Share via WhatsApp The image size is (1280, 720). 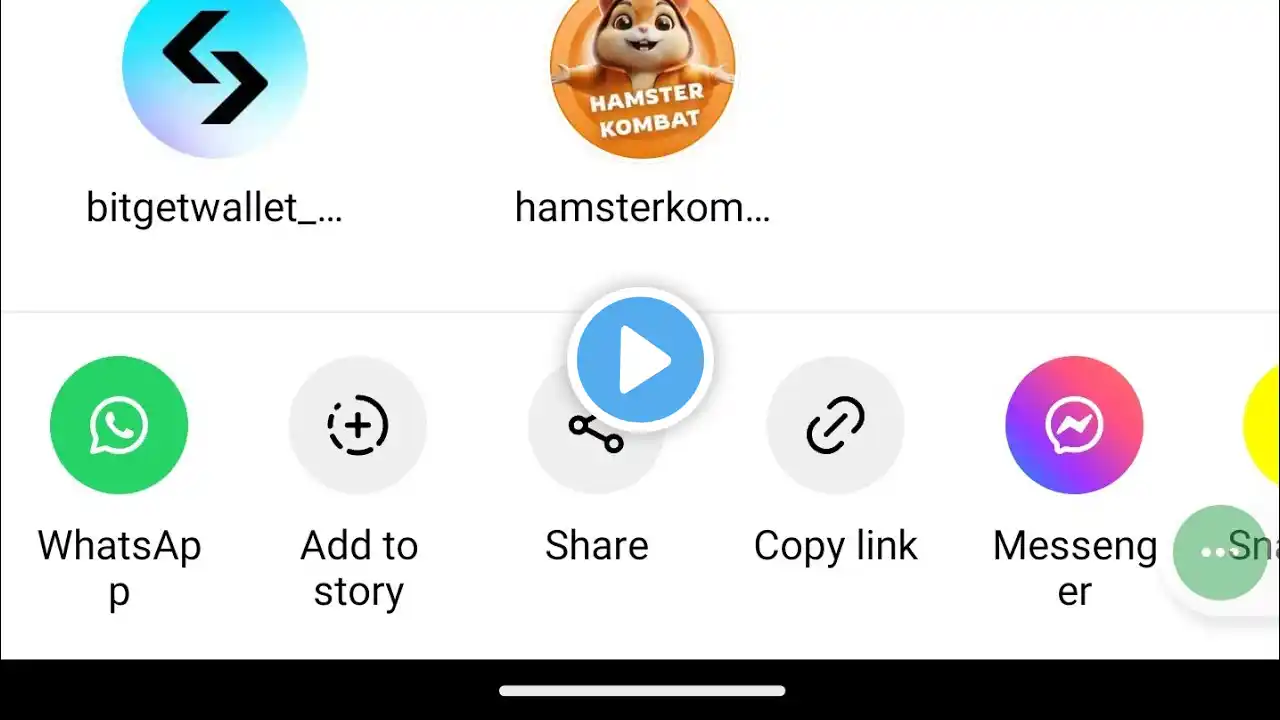(x=119, y=425)
